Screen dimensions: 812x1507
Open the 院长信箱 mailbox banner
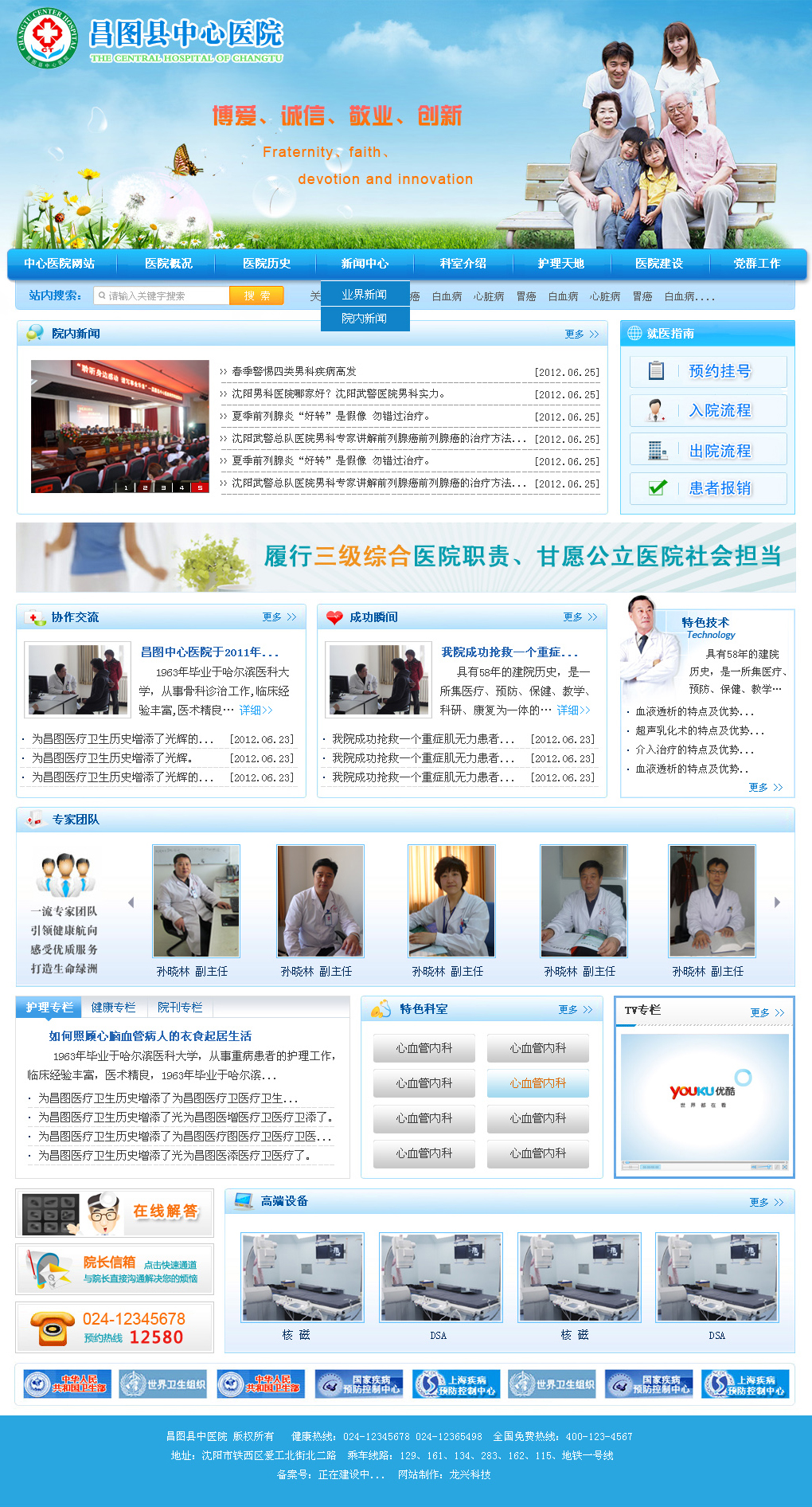coord(115,1270)
